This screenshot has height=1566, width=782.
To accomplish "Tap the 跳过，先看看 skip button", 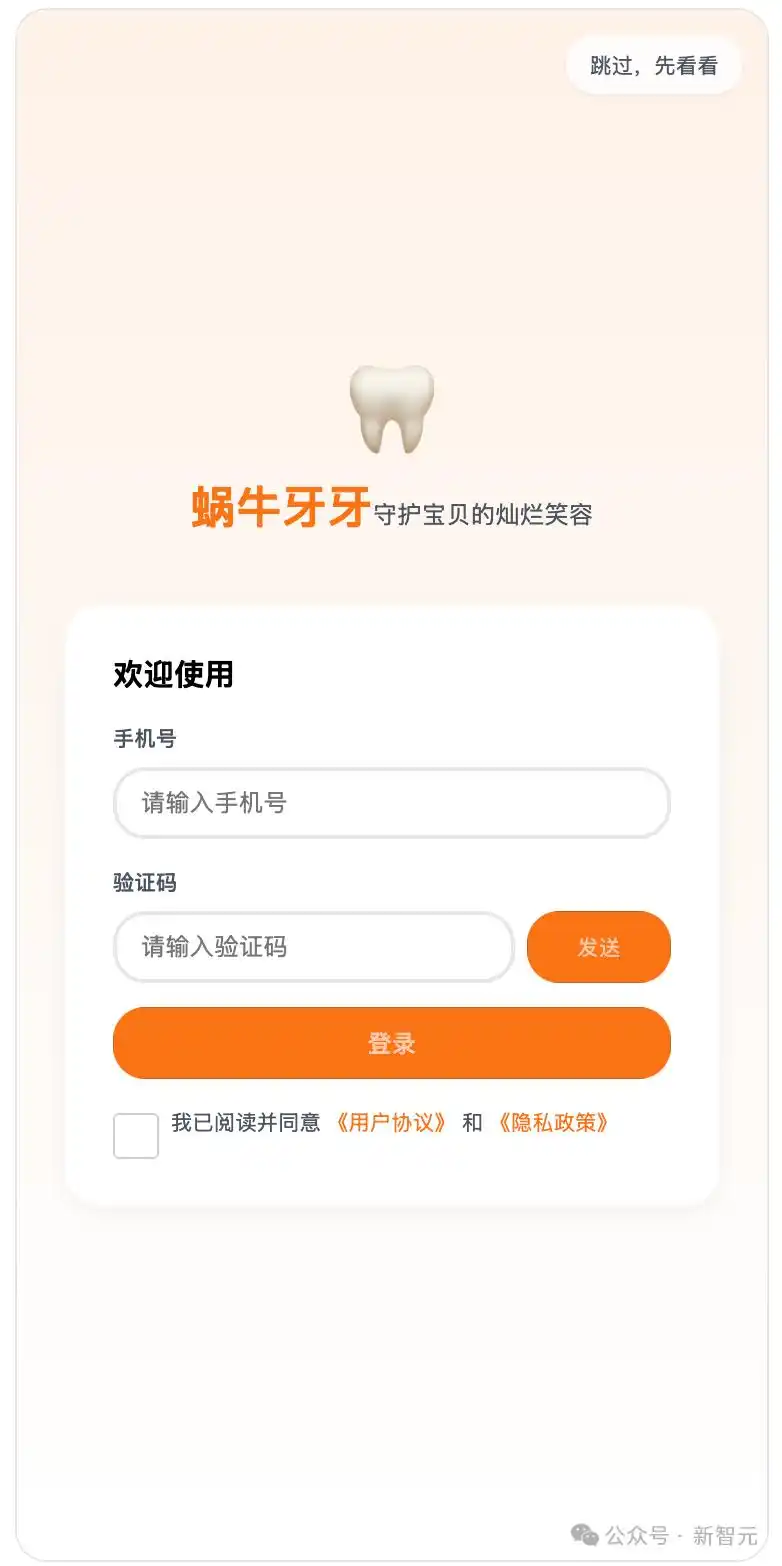I will (654, 65).
